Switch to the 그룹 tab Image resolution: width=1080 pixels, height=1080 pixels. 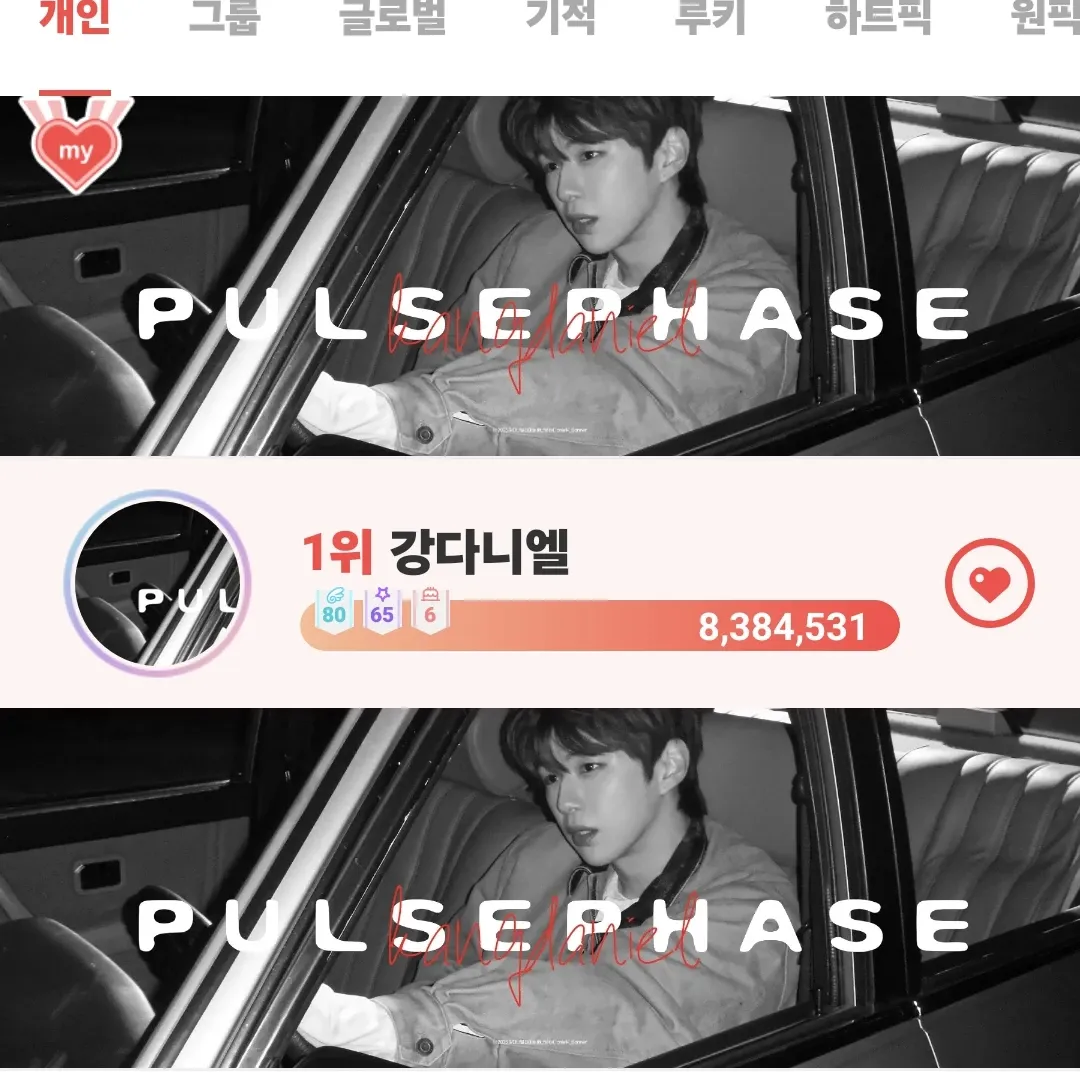[x=224, y=18]
